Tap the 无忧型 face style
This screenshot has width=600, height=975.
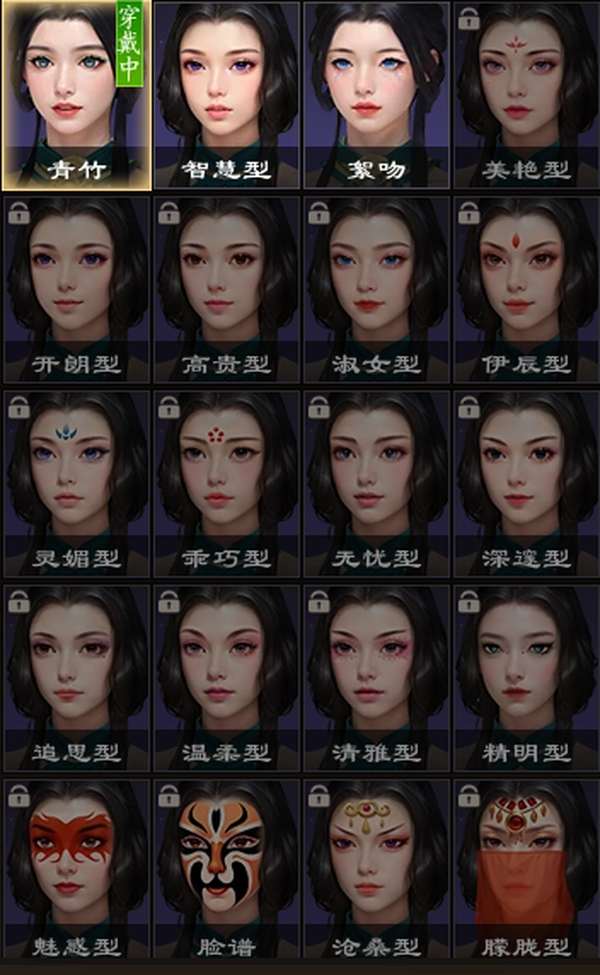[376, 484]
